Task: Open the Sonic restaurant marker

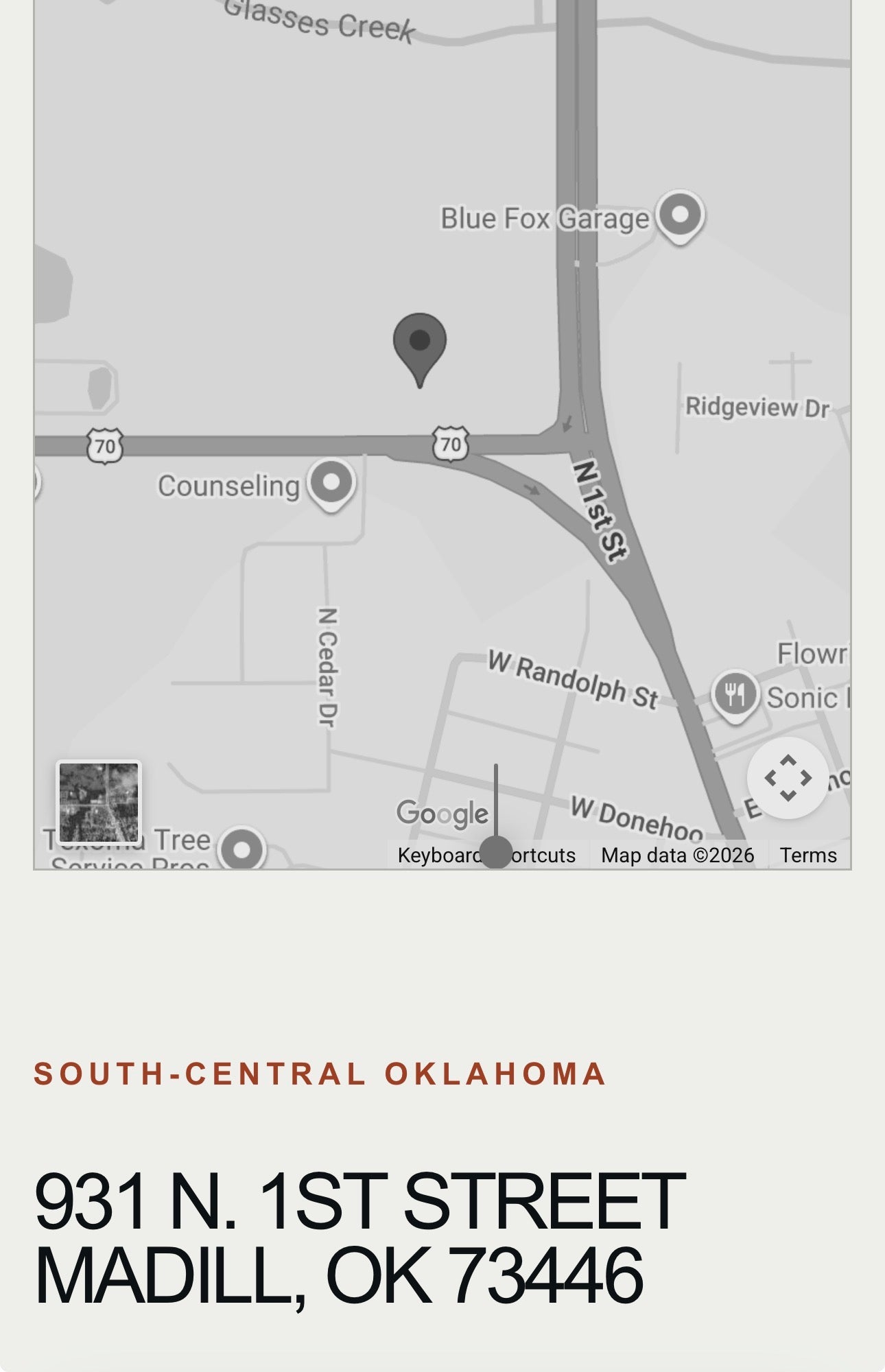Action: point(735,696)
